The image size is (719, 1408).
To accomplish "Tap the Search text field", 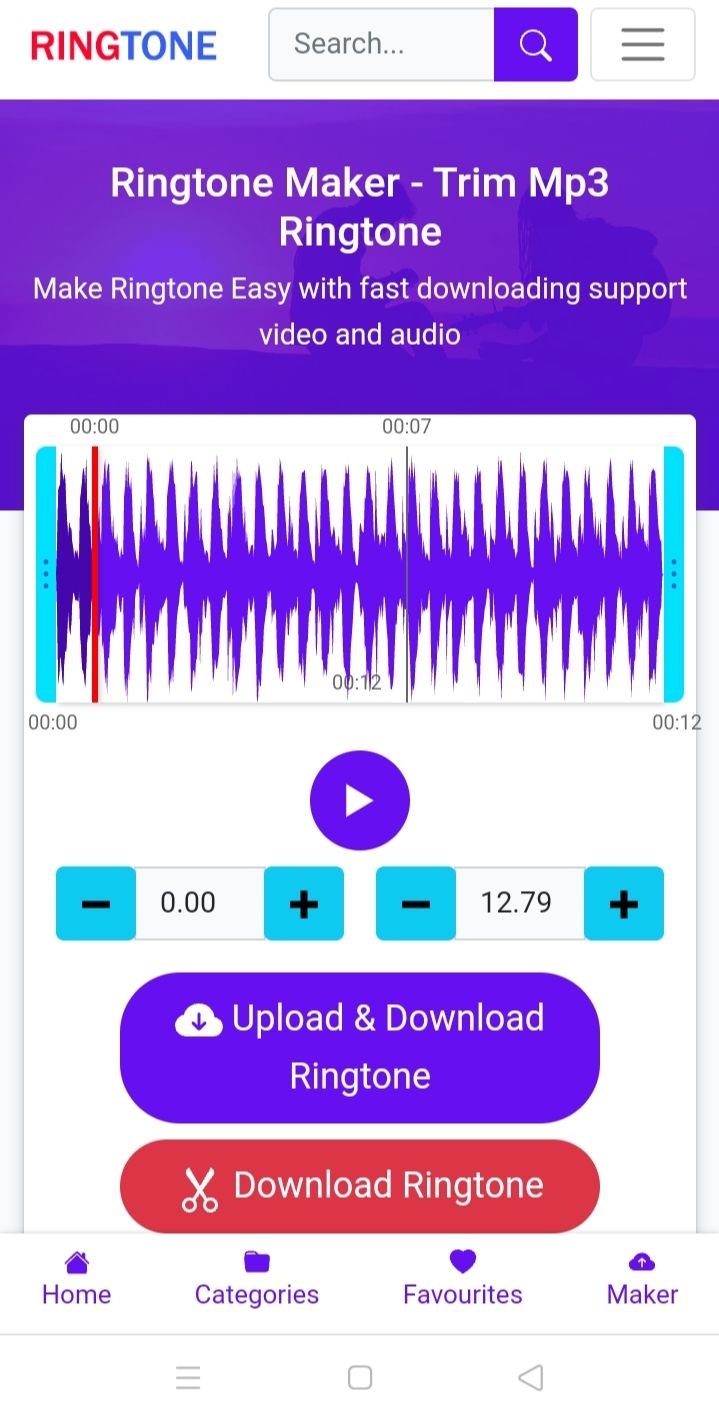I will tap(382, 44).
